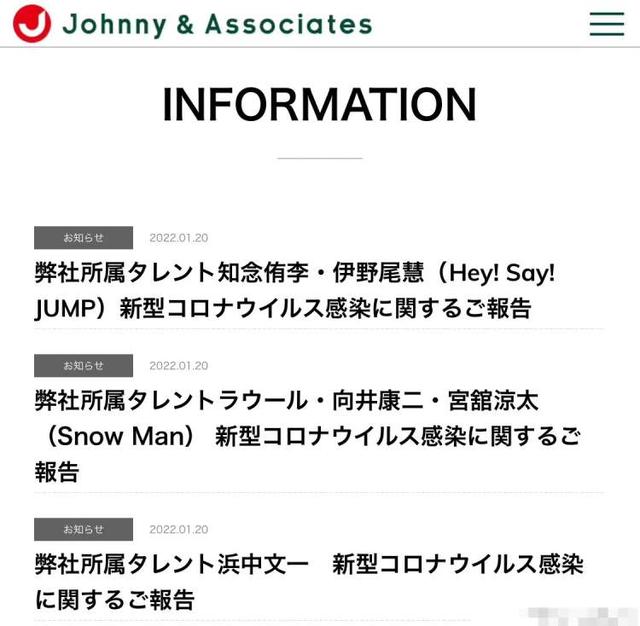Open the hamburger menu

(x=607, y=24)
